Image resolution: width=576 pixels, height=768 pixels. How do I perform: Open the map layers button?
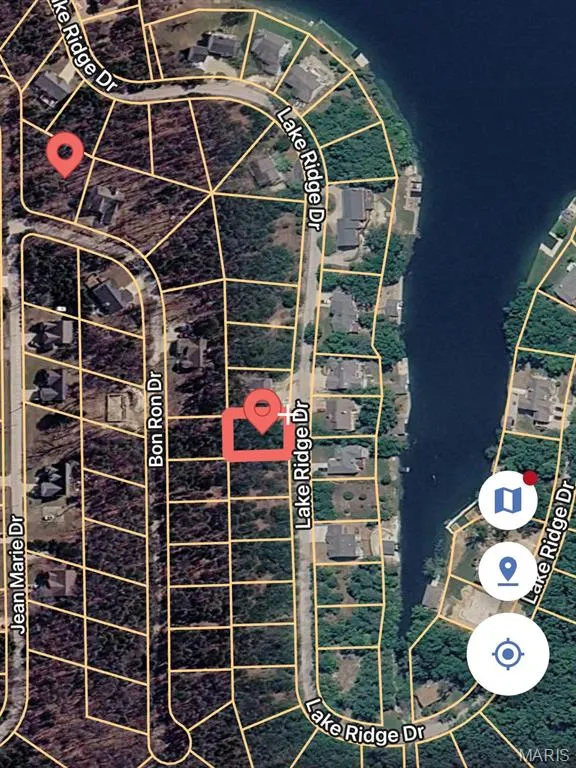click(507, 500)
